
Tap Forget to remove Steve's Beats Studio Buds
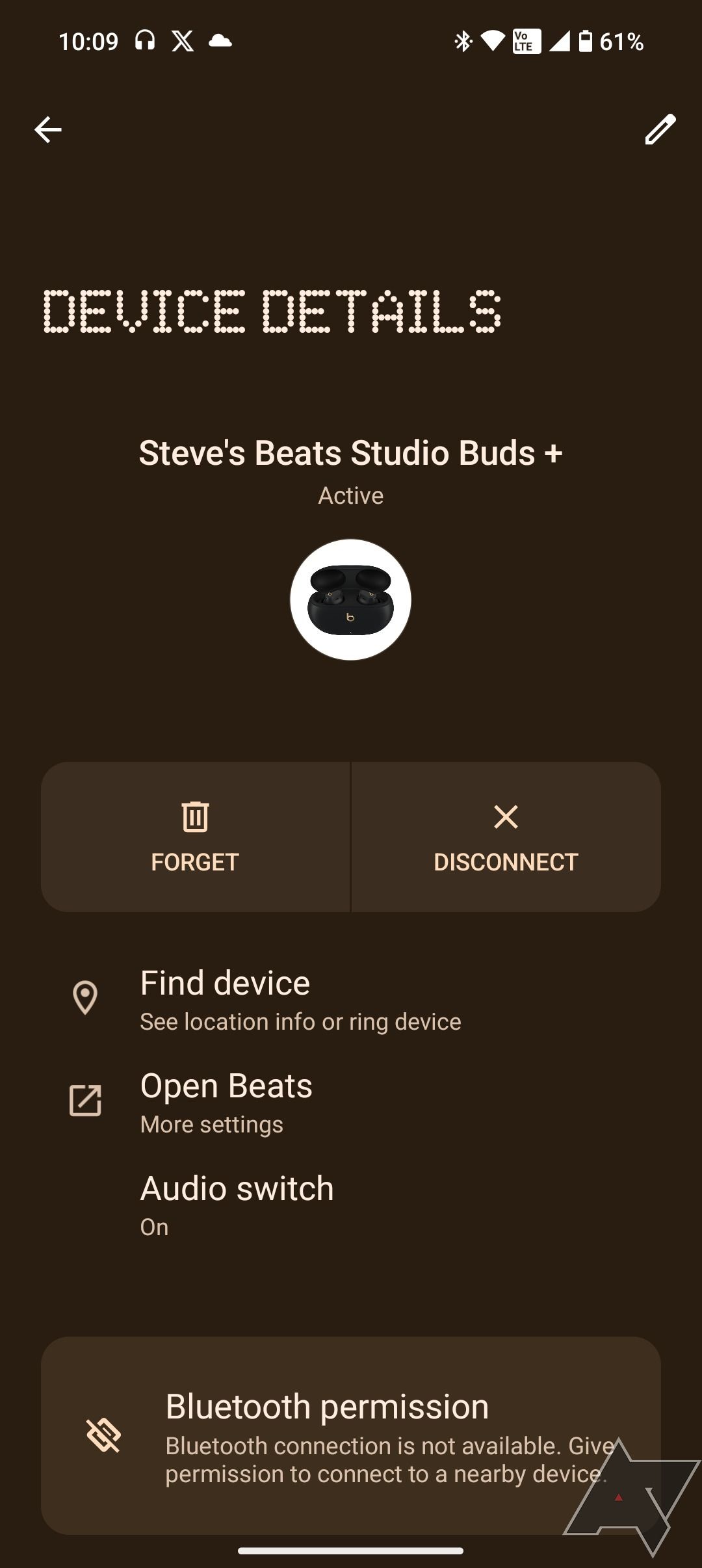196,839
